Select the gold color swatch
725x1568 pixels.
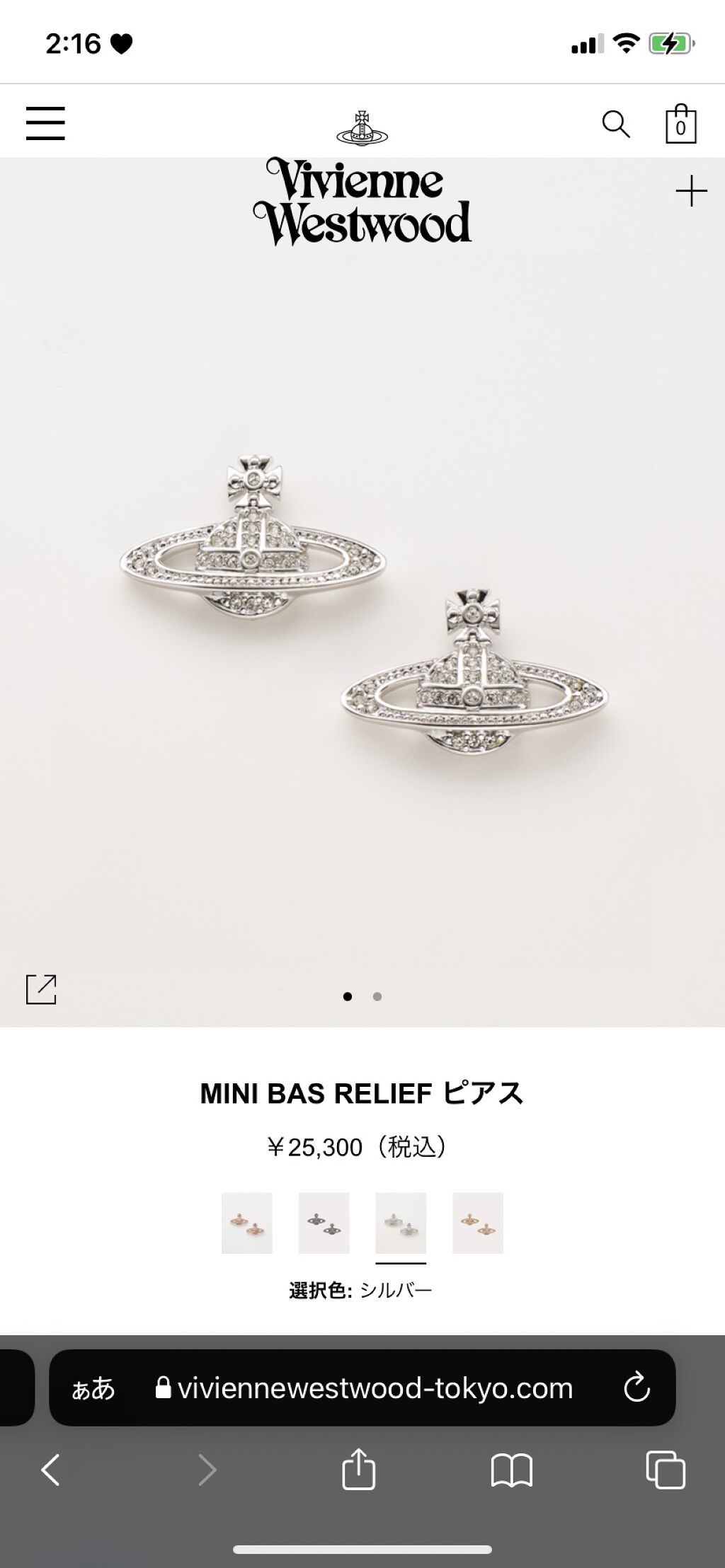pyautogui.click(x=478, y=1223)
